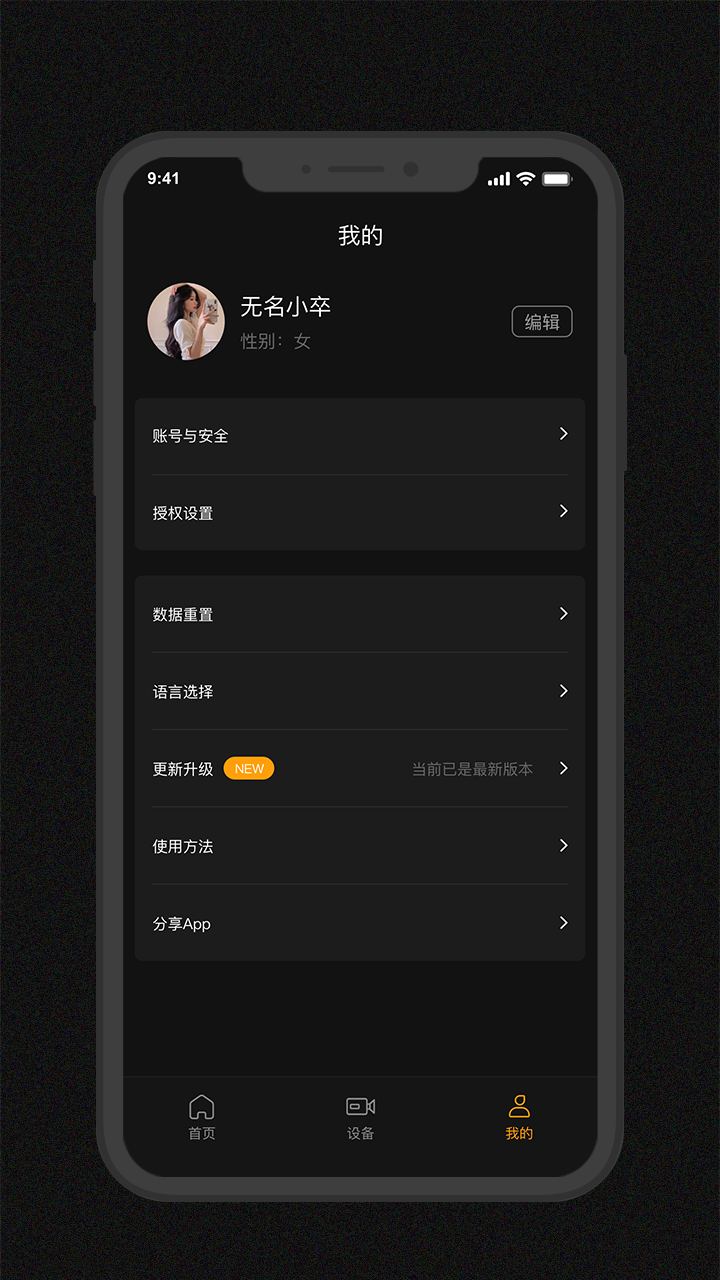Switch to the 首页 tab

pyautogui.click(x=202, y=1117)
